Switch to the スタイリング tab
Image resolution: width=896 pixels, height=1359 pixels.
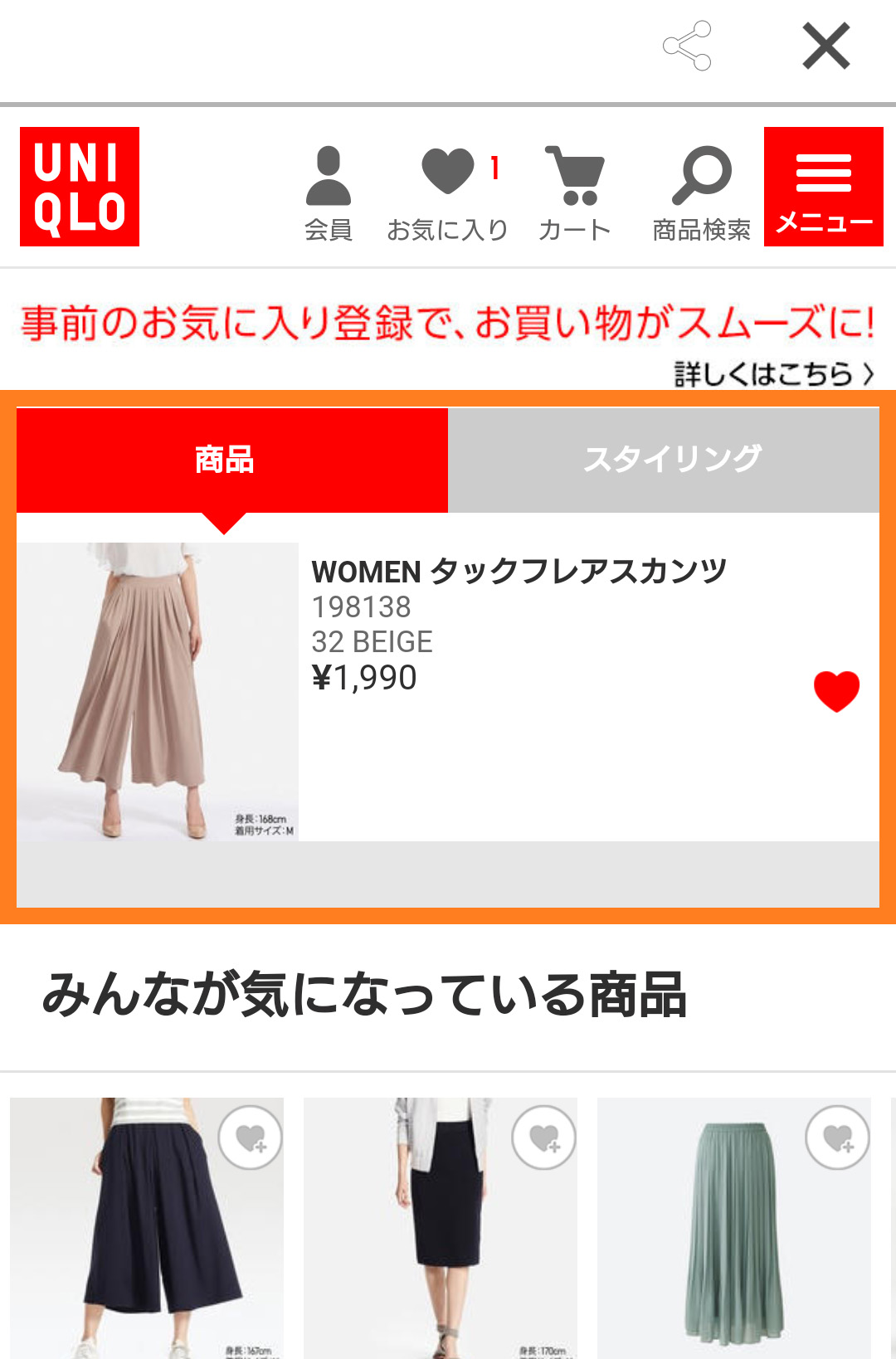click(672, 460)
